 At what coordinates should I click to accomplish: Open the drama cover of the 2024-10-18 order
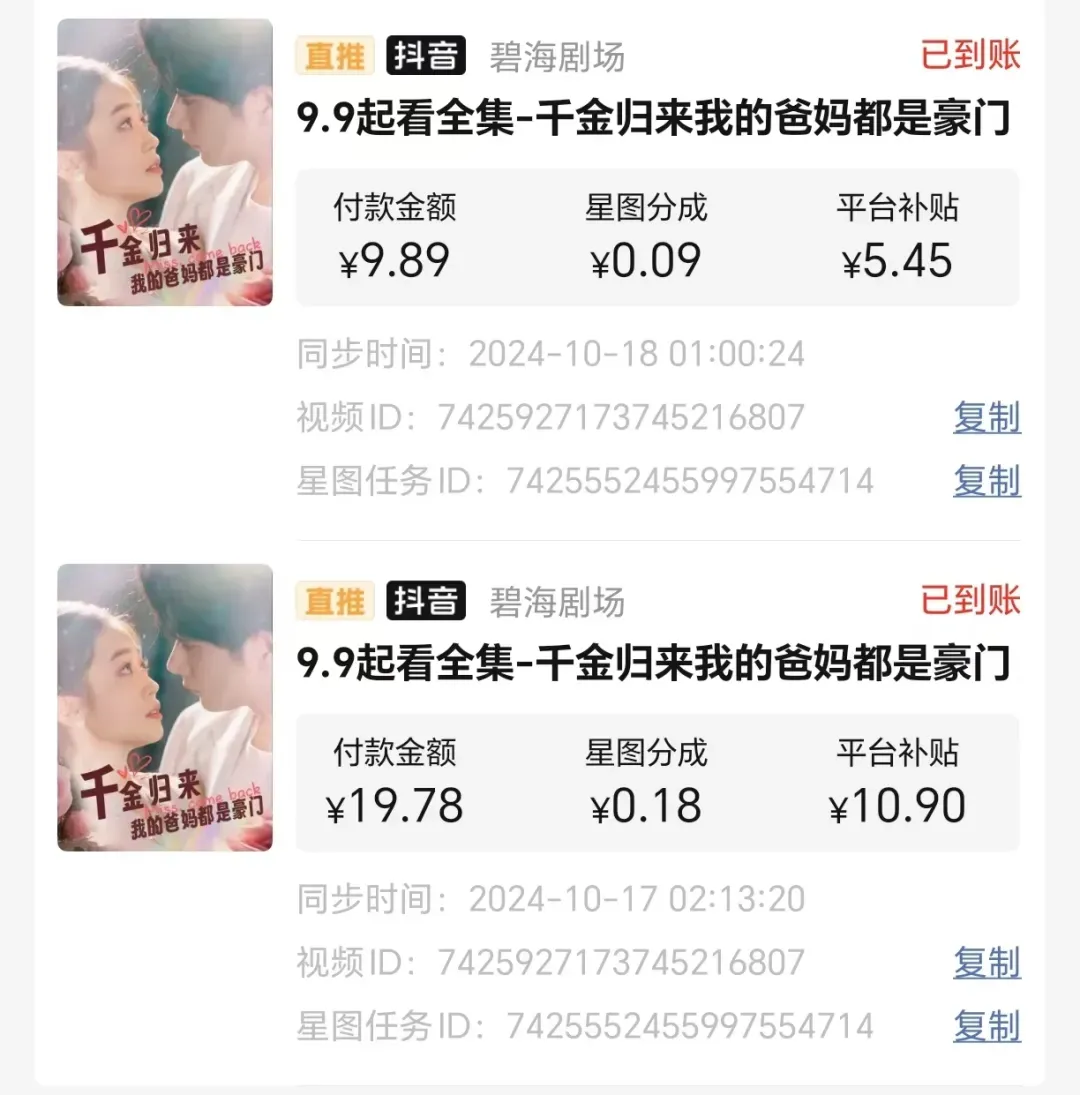tap(165, 162)
